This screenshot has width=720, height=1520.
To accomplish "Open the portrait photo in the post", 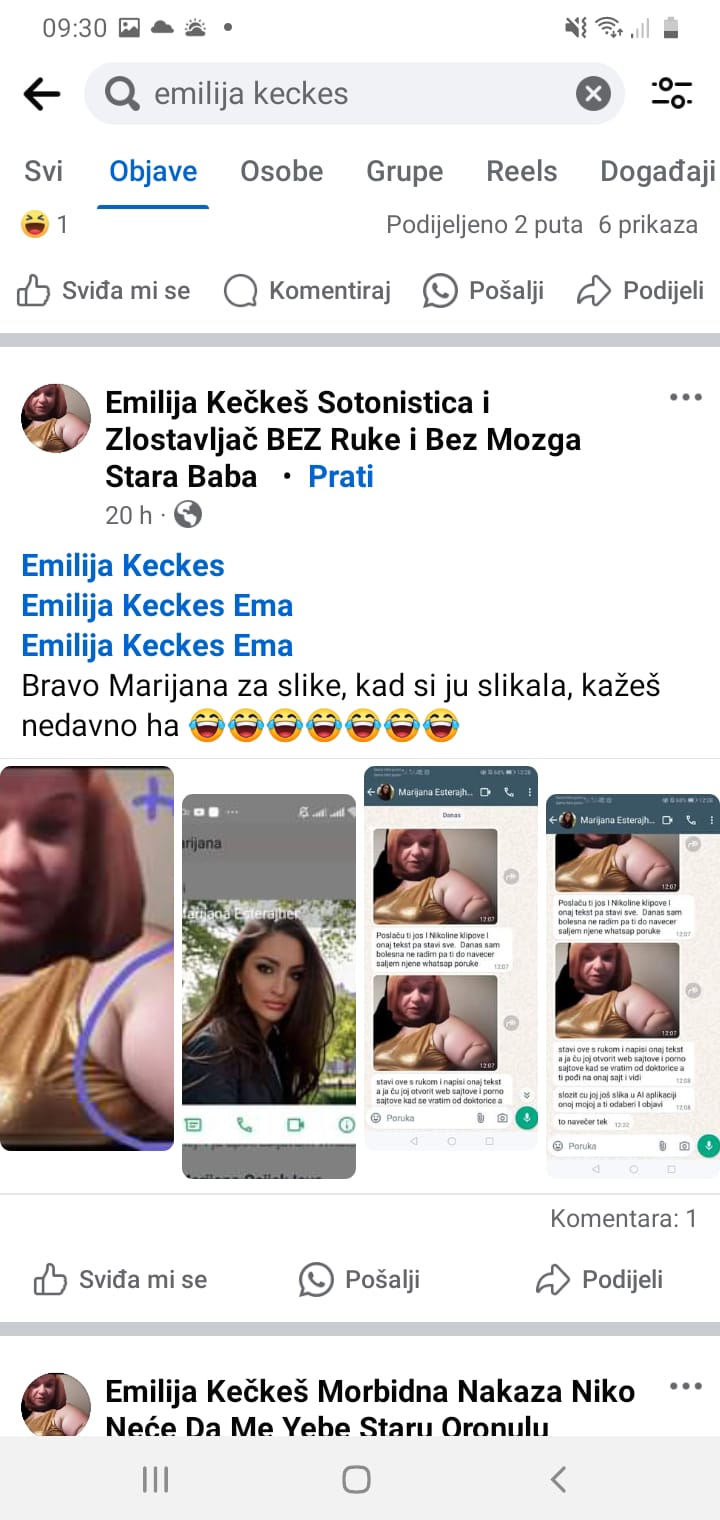I will coord(268,985).
